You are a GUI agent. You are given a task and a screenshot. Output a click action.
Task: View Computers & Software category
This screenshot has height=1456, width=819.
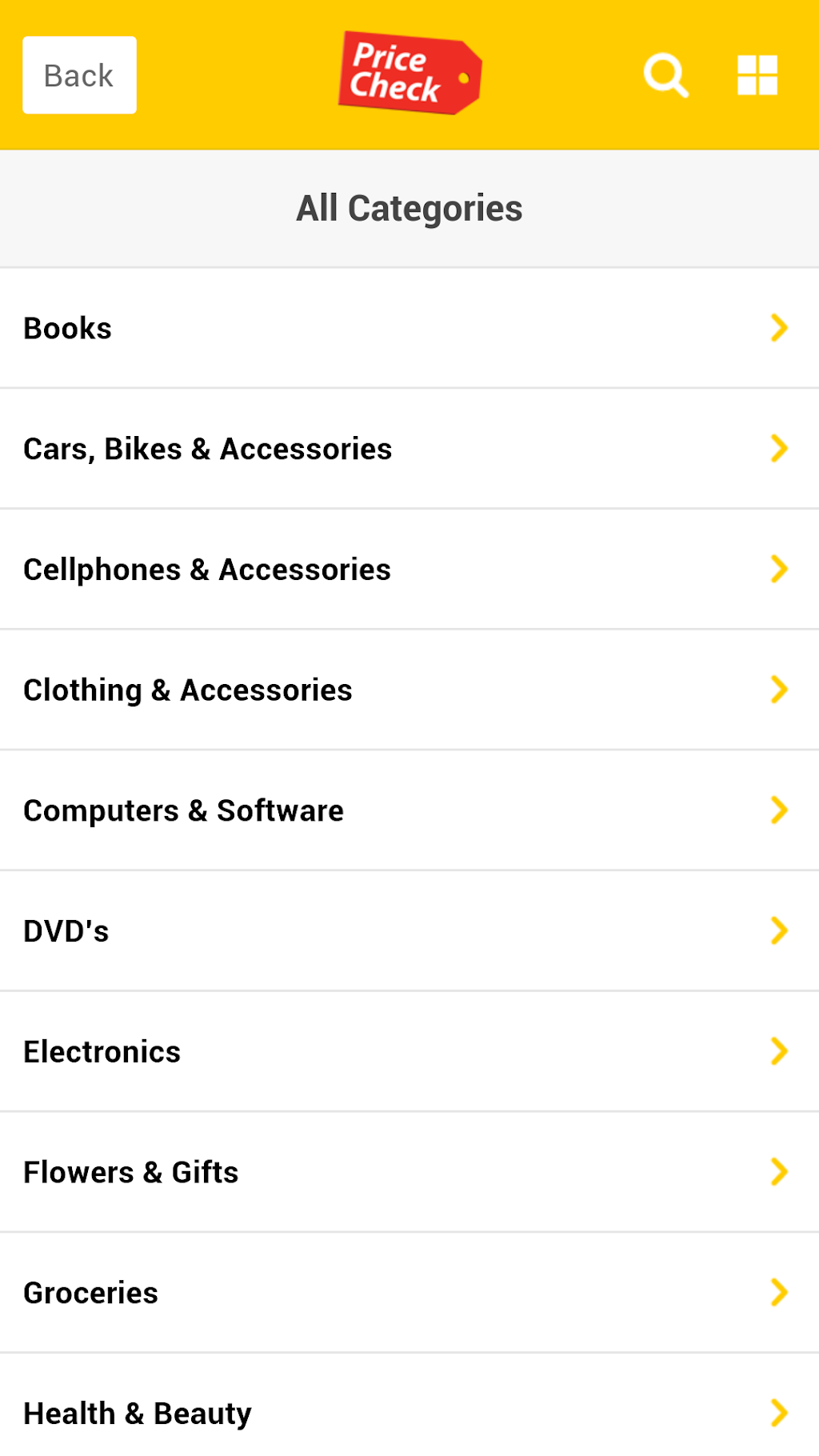[x=409, y=810]
